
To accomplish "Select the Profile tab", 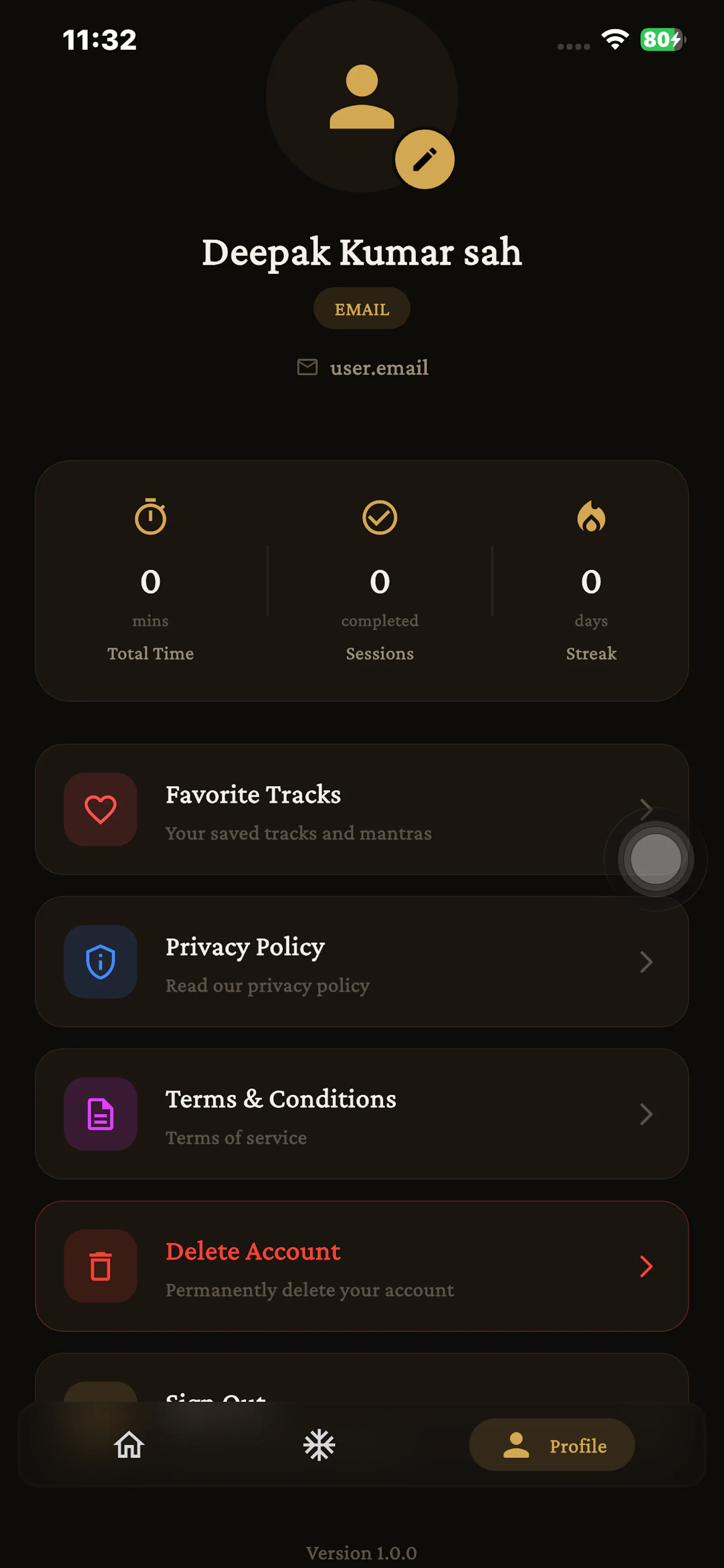I will point(552,1444).
